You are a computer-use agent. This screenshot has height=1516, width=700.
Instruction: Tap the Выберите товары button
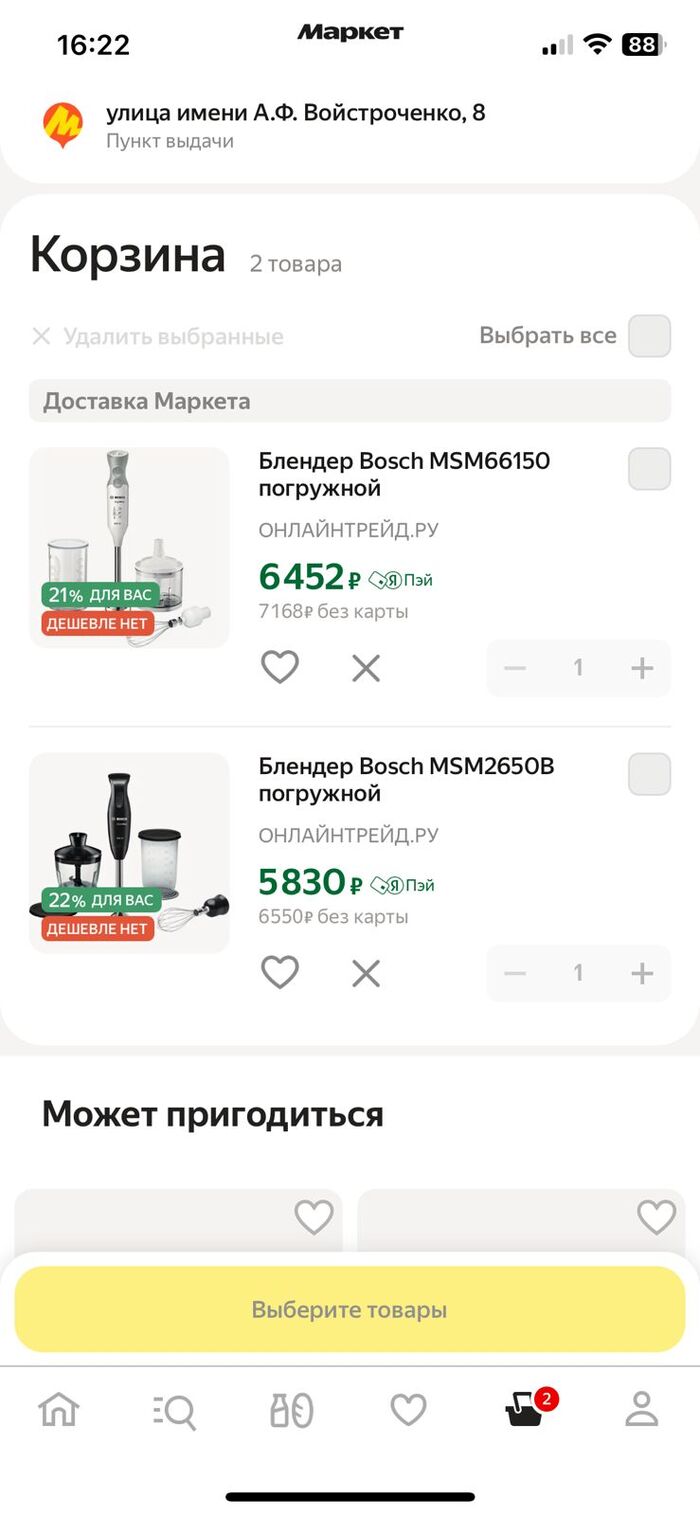click(349, 1309)
